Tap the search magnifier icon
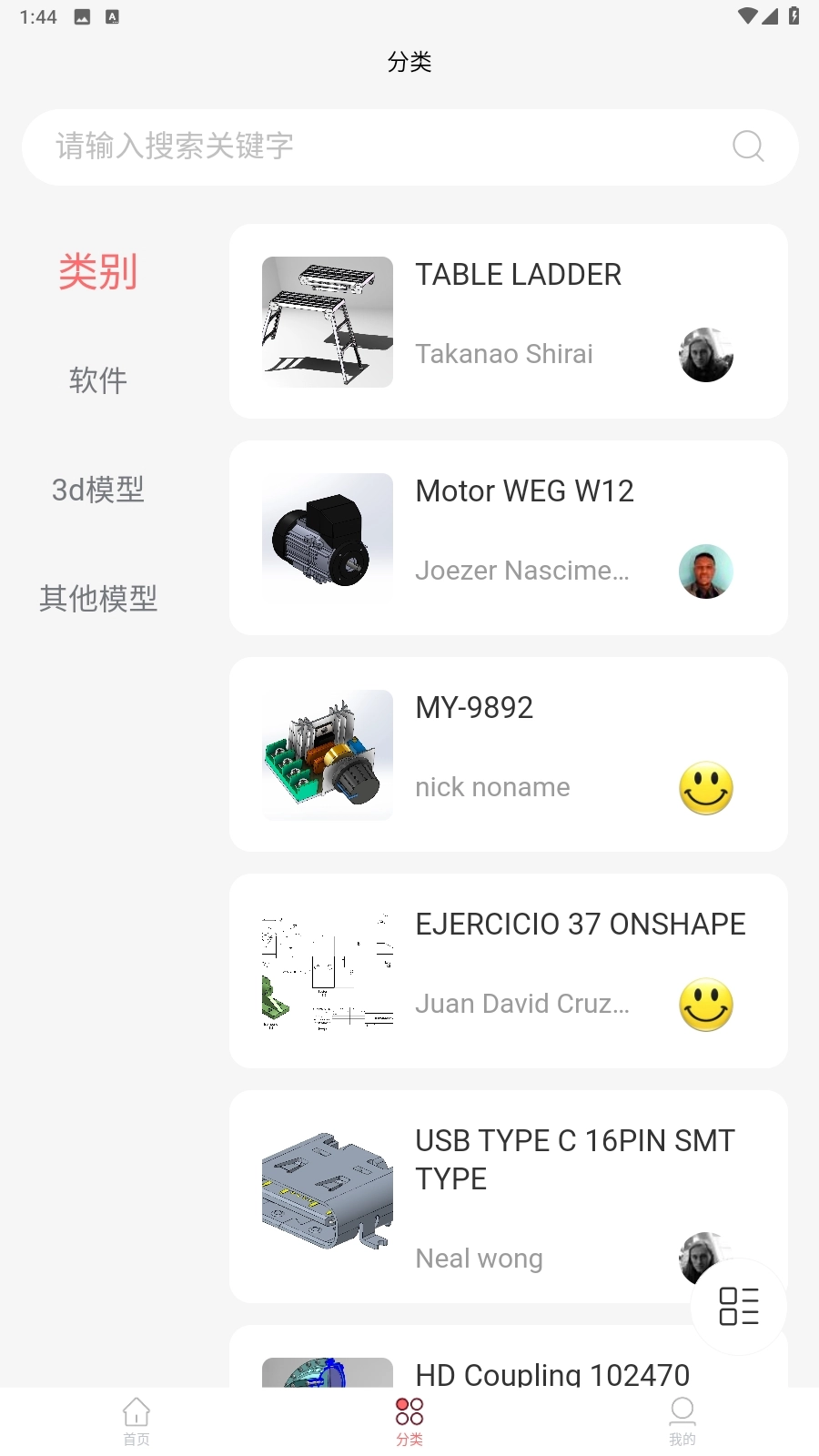This screenshot has height=1456, width=819. [x=747, y=147]
